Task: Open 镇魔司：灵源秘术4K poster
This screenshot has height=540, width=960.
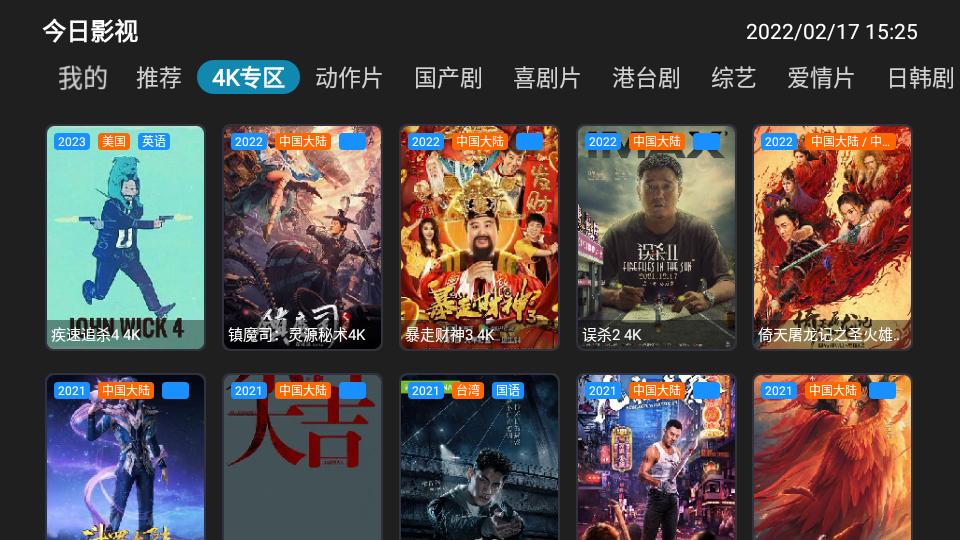Action: coord(302,237)
